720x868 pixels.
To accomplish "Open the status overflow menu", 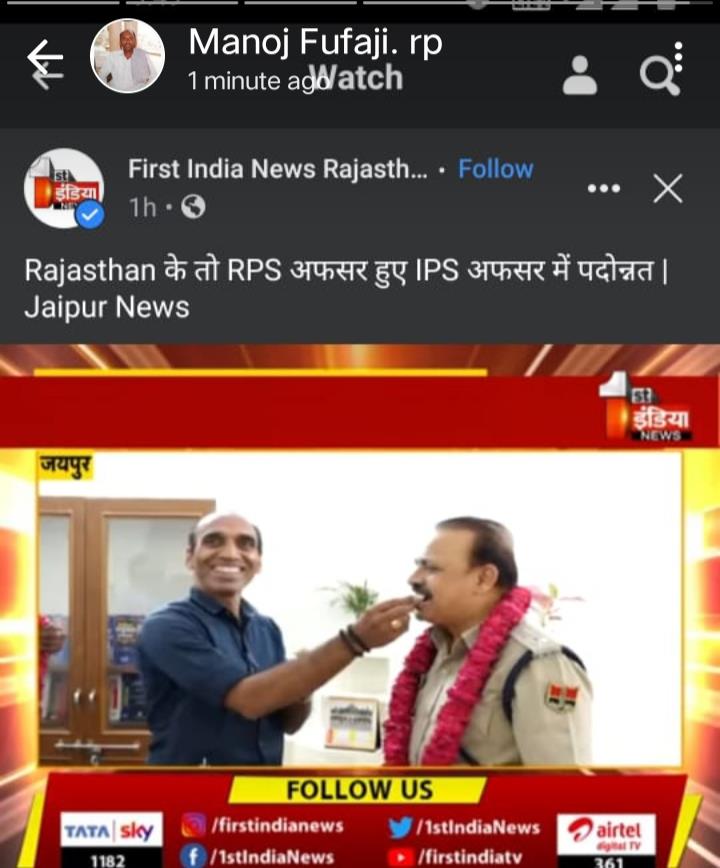I will pos(679,56).
